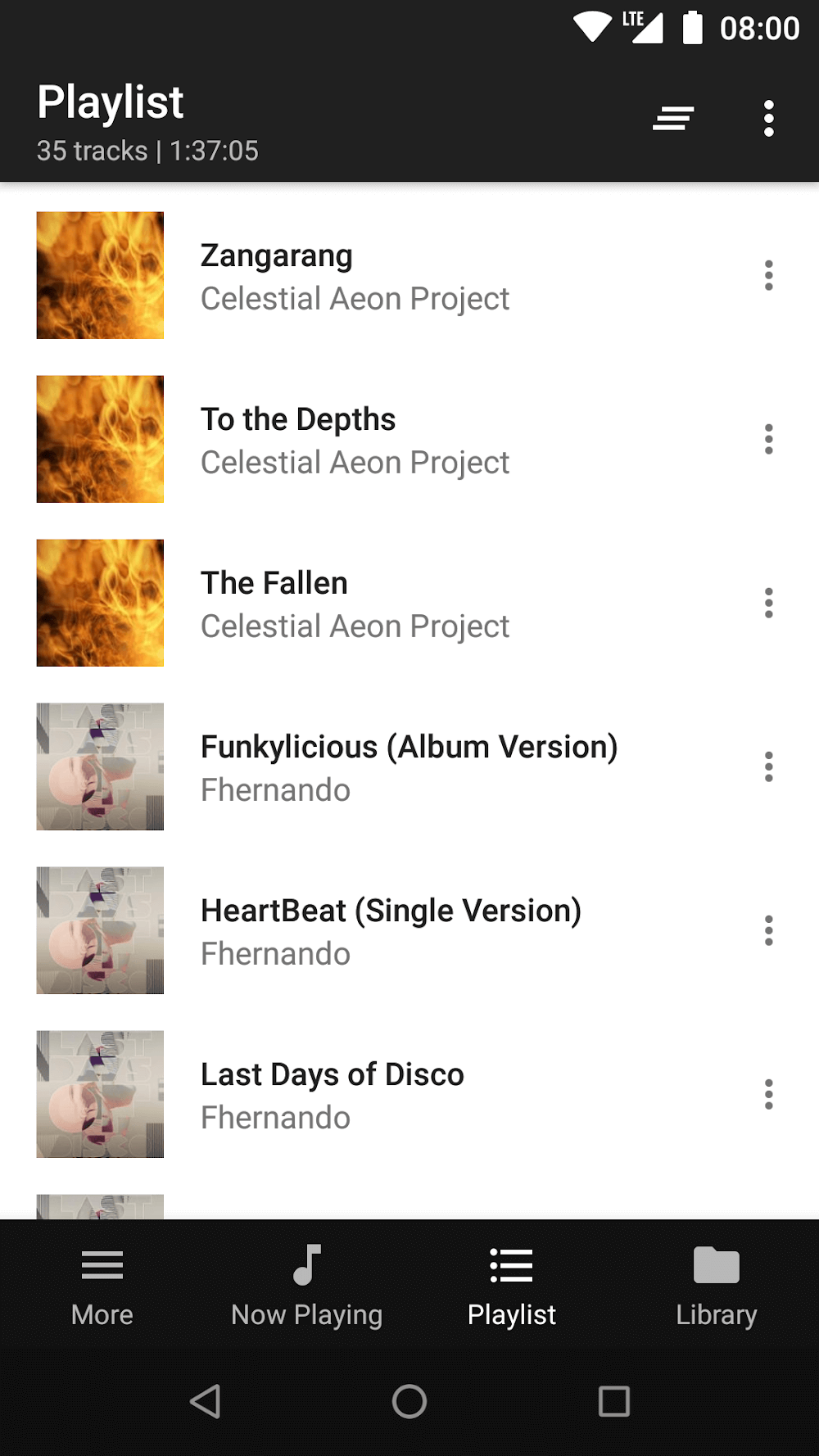Play Funkylicious (Album Version)
The height and width of the screenshot is (1456, 819).
coord(408,767)
